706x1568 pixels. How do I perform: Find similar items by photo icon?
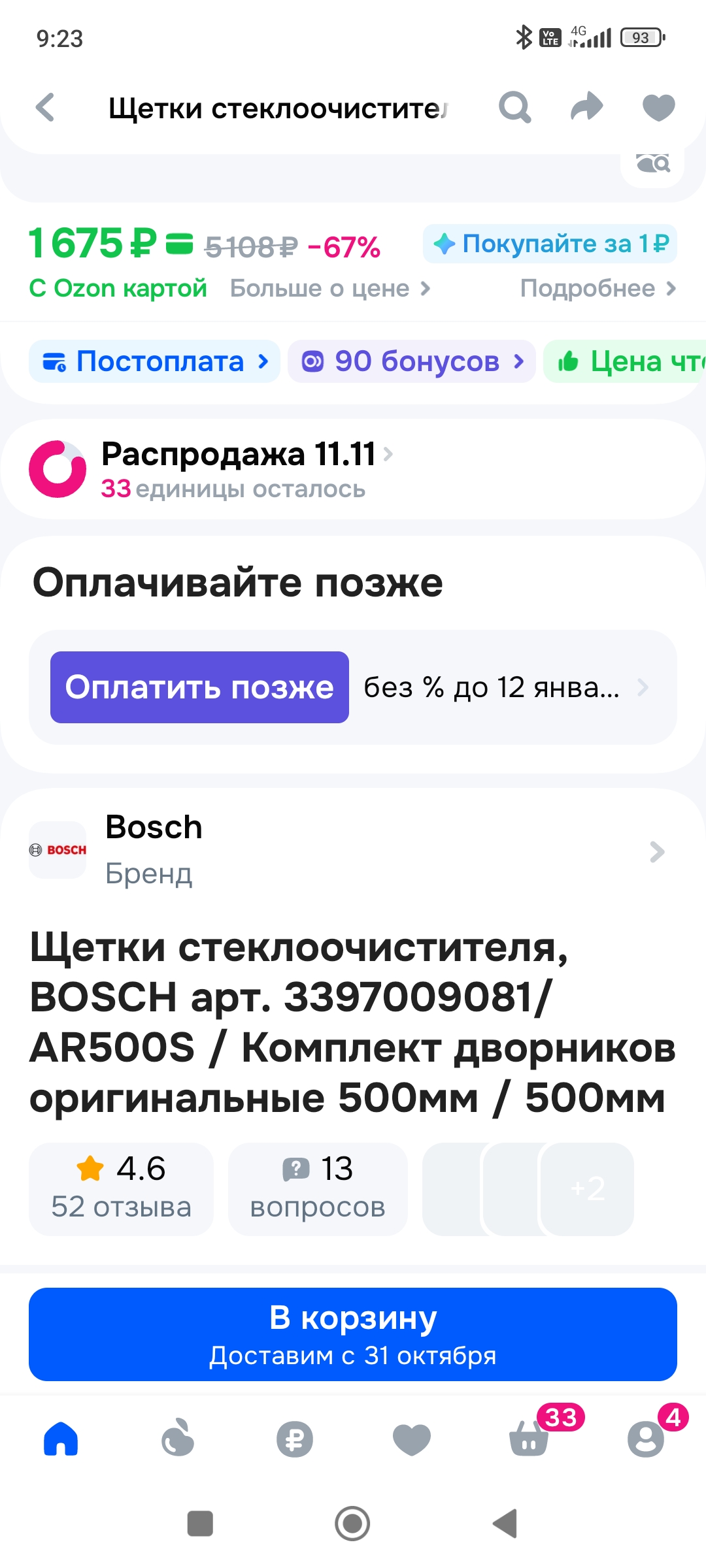(652, 163)
